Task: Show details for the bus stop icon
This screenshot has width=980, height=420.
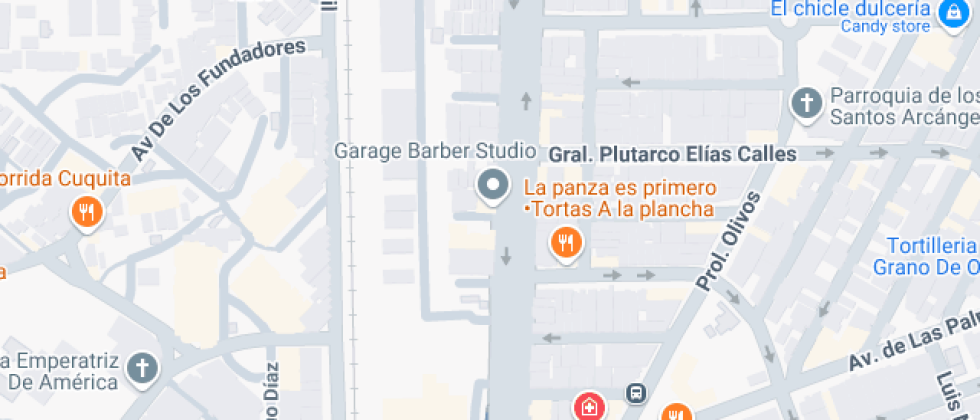Action: [x=634, y=393]
